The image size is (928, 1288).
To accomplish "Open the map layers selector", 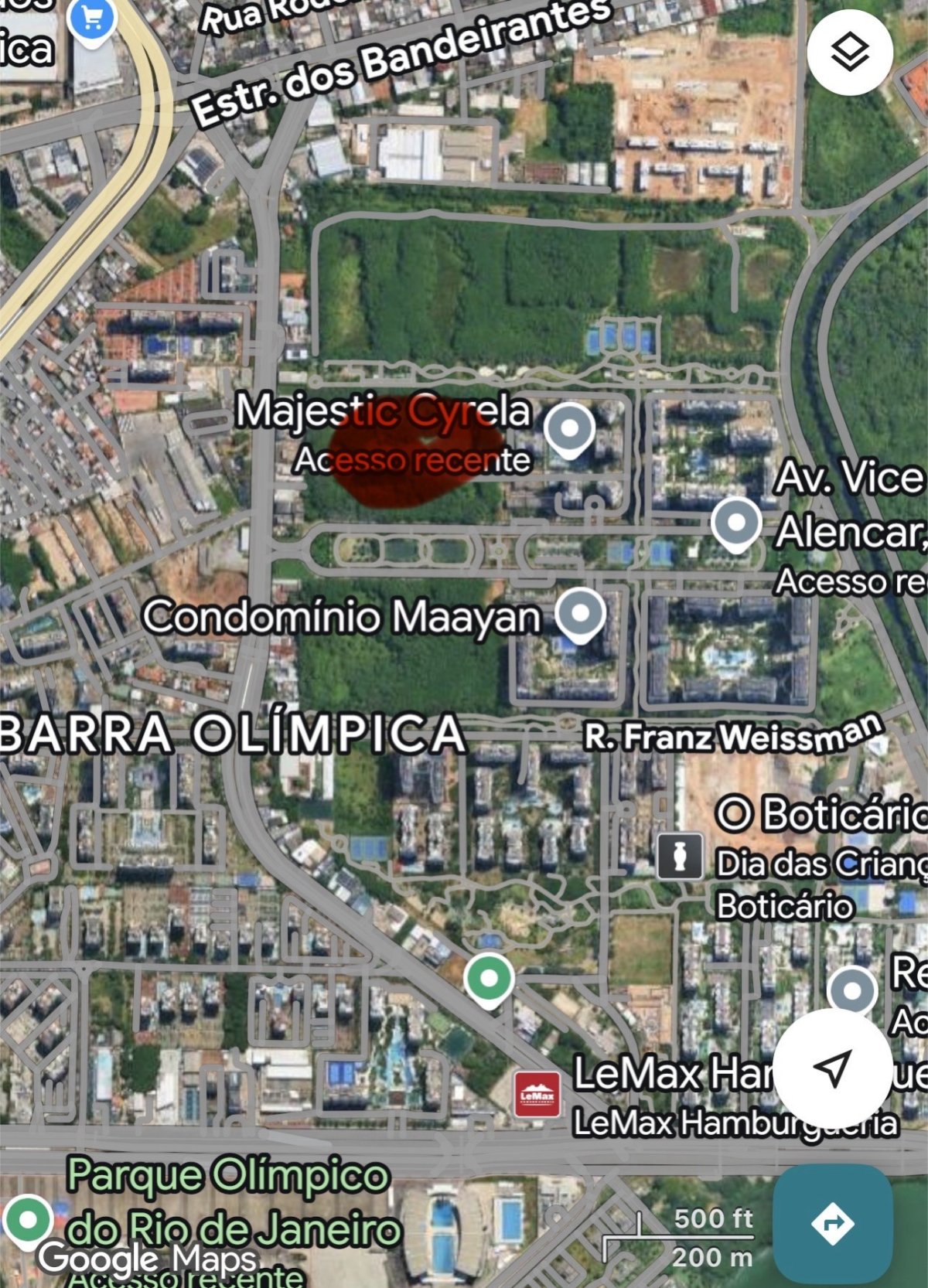I will [x=849, y=53].
